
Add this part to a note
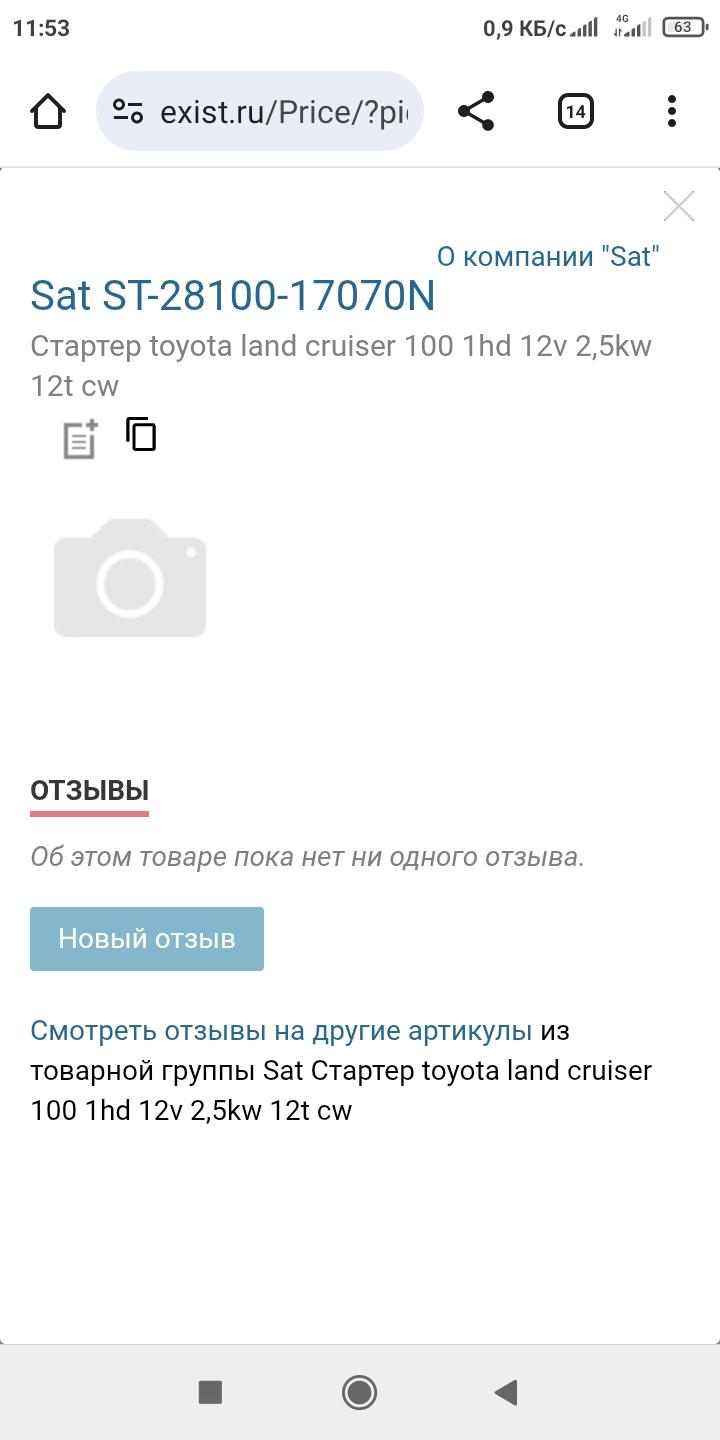80,439
